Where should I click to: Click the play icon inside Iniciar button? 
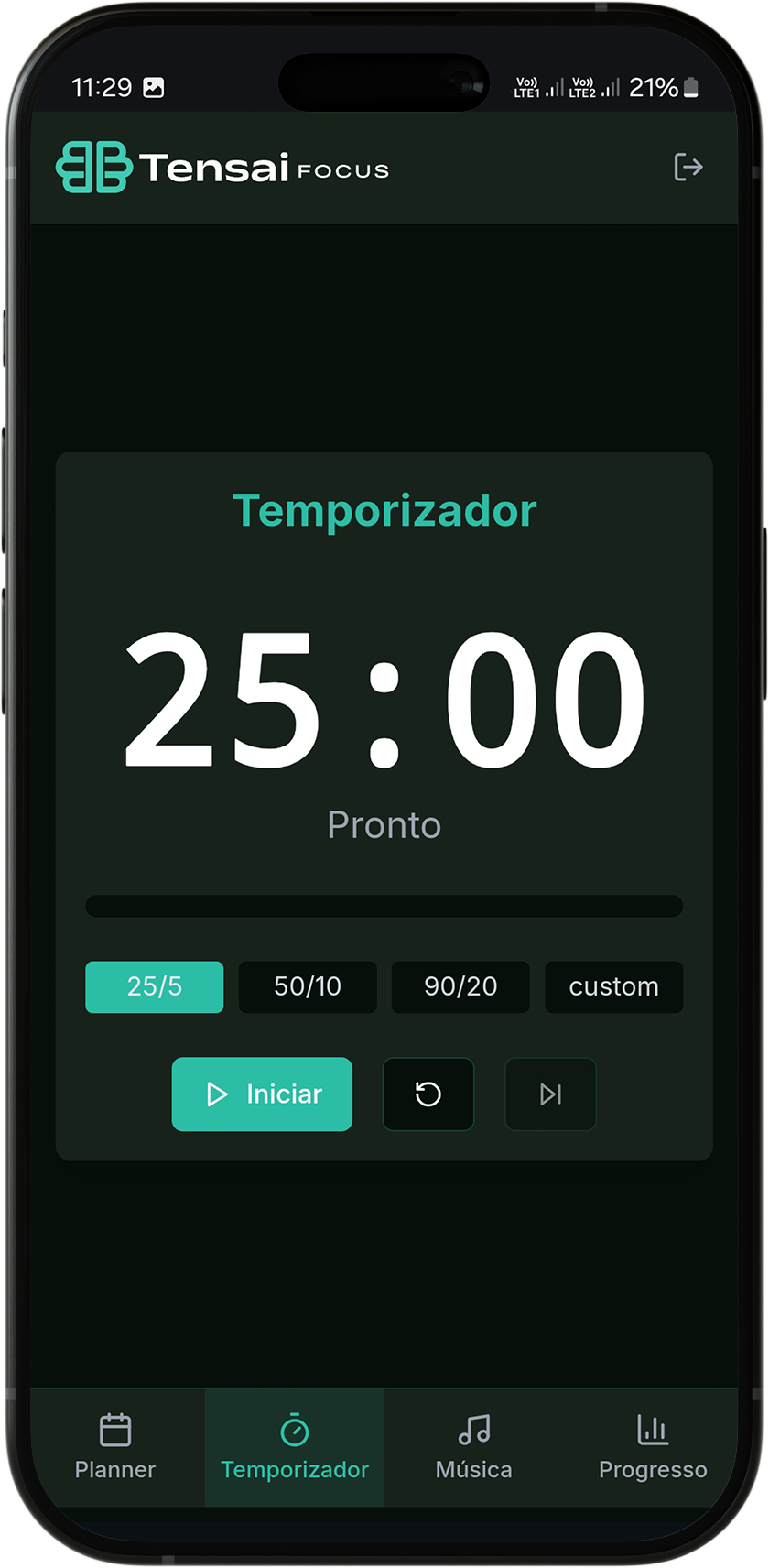[217, 1094]
